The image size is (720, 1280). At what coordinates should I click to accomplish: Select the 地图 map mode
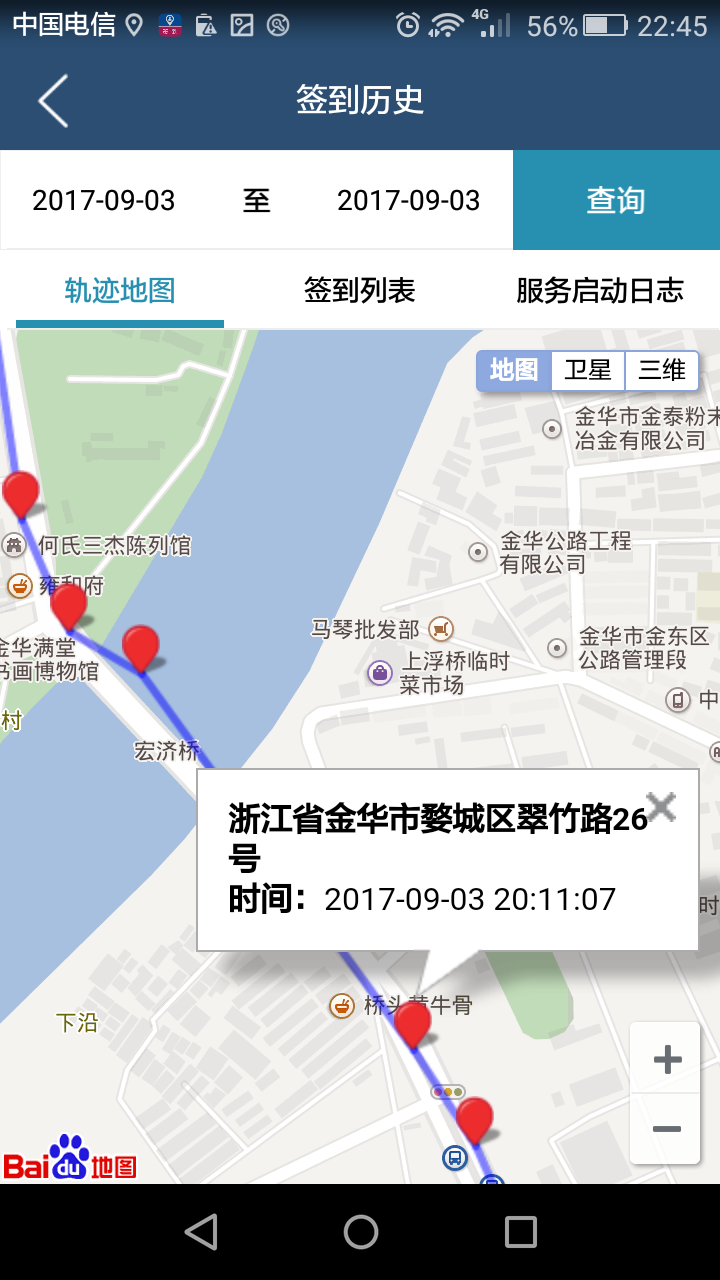514,370
